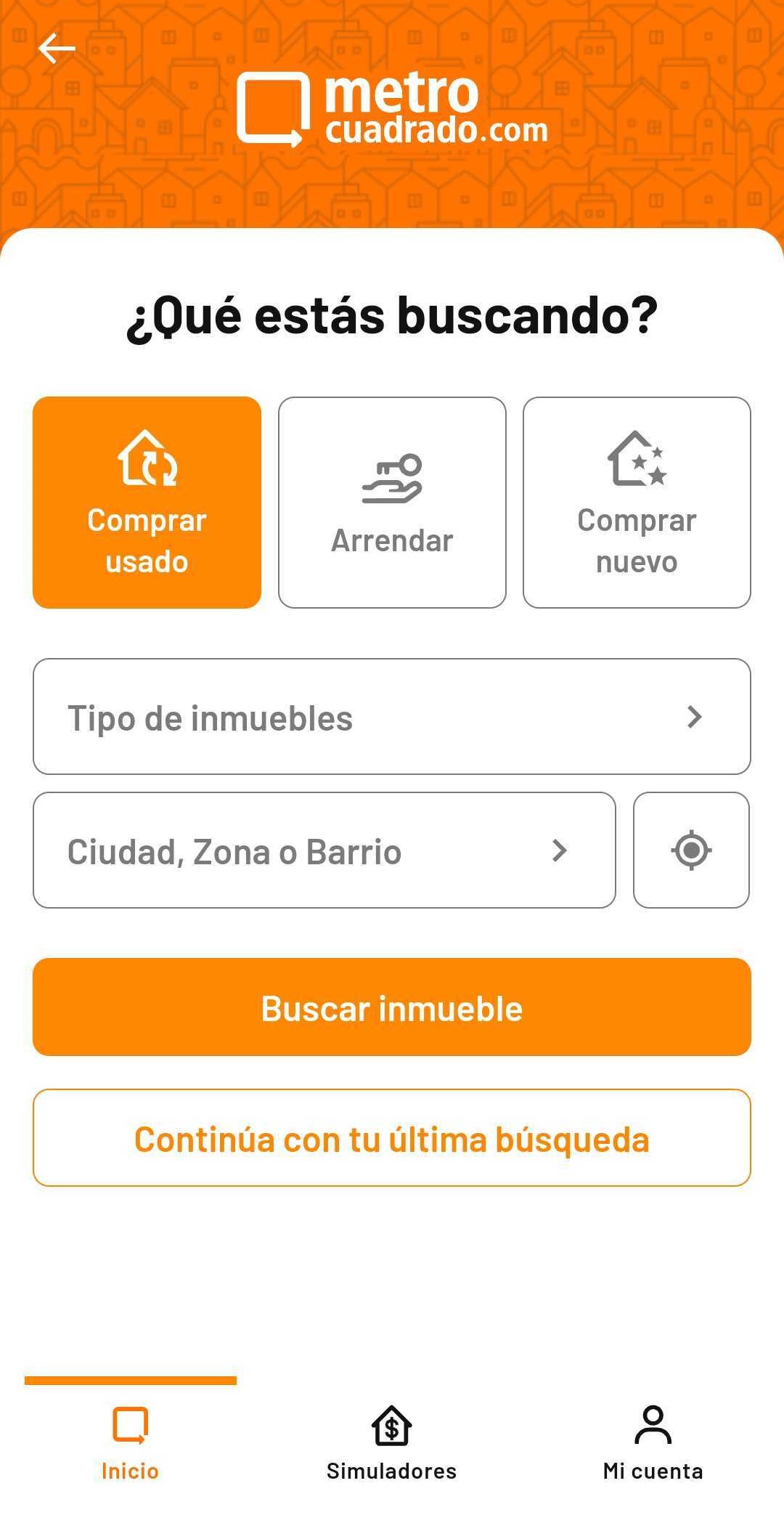Screen dimensions: 784x1531
Task: Open the Simuladores tab
Action: pos(392,1442)
